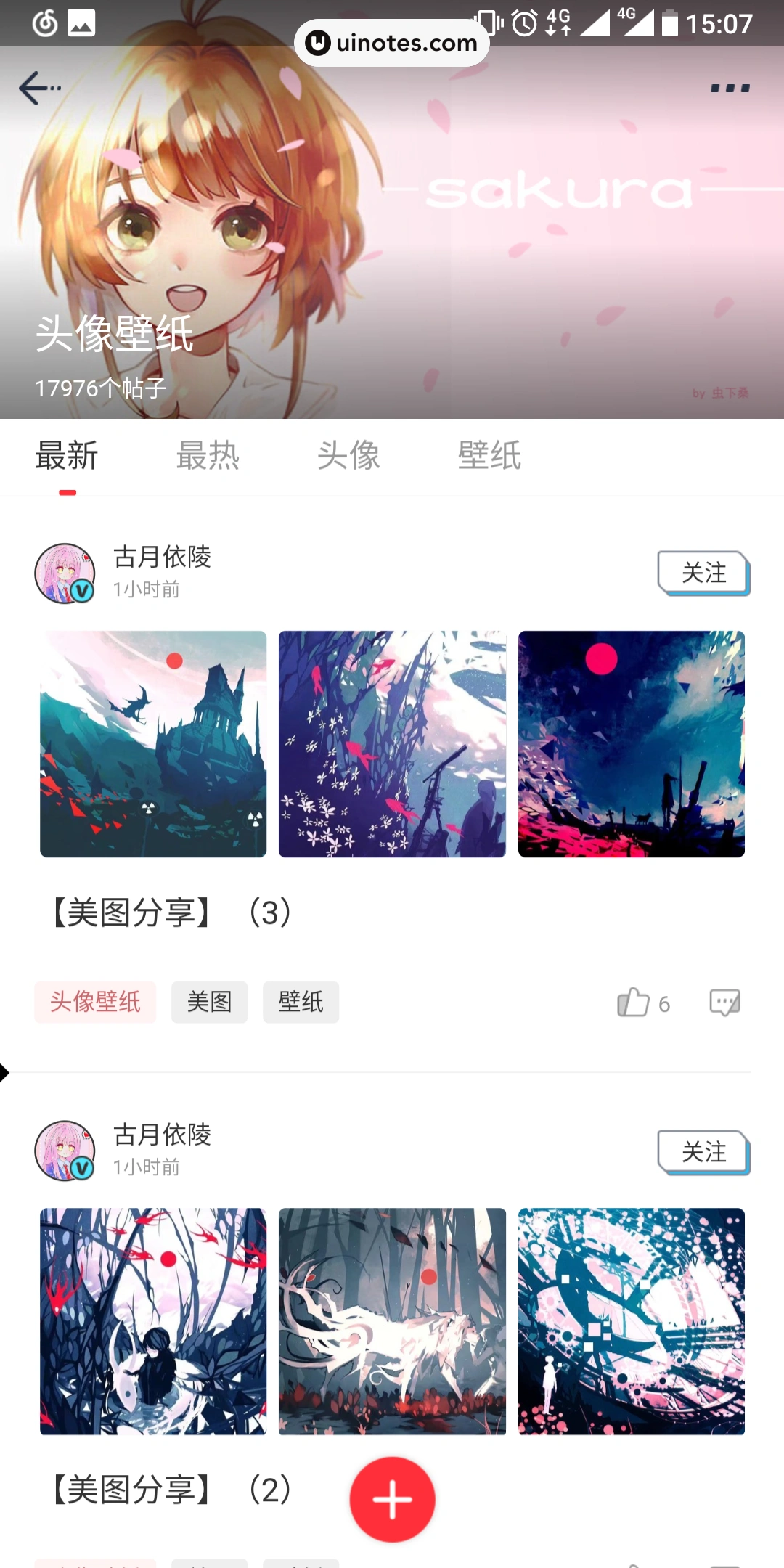Screen dimensions: 784x1568
Task: Open the uinotes.com banner link
Action: pos(392,42)
